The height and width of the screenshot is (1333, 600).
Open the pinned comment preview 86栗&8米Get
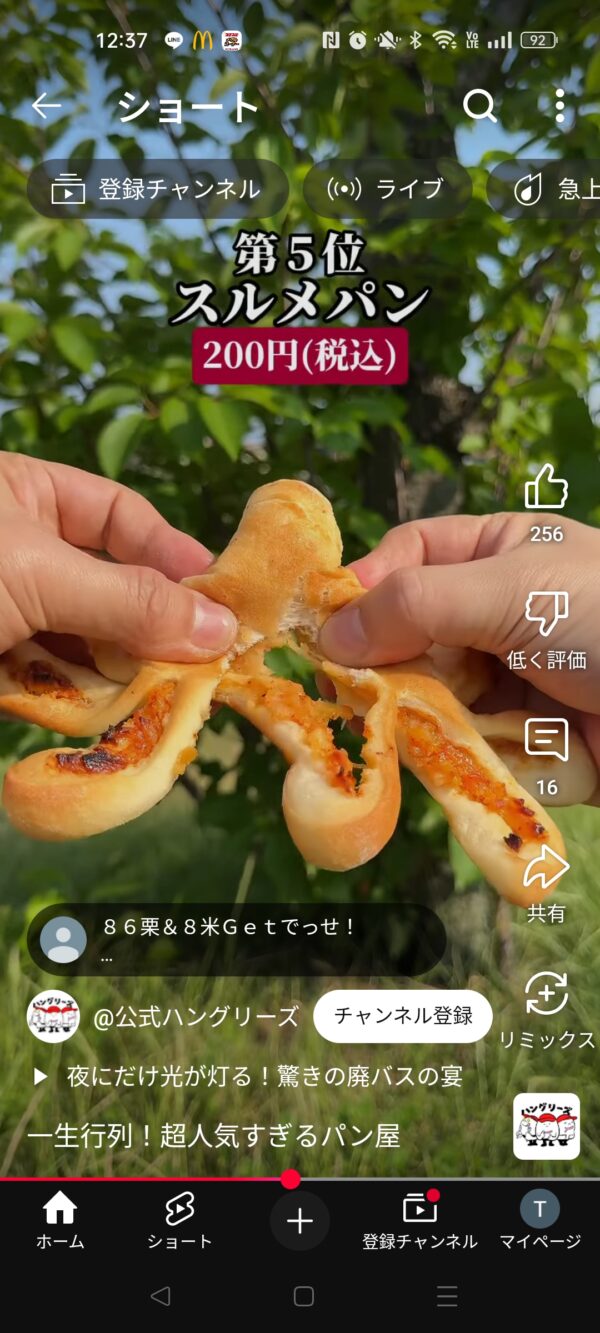(x=236, y=940)
